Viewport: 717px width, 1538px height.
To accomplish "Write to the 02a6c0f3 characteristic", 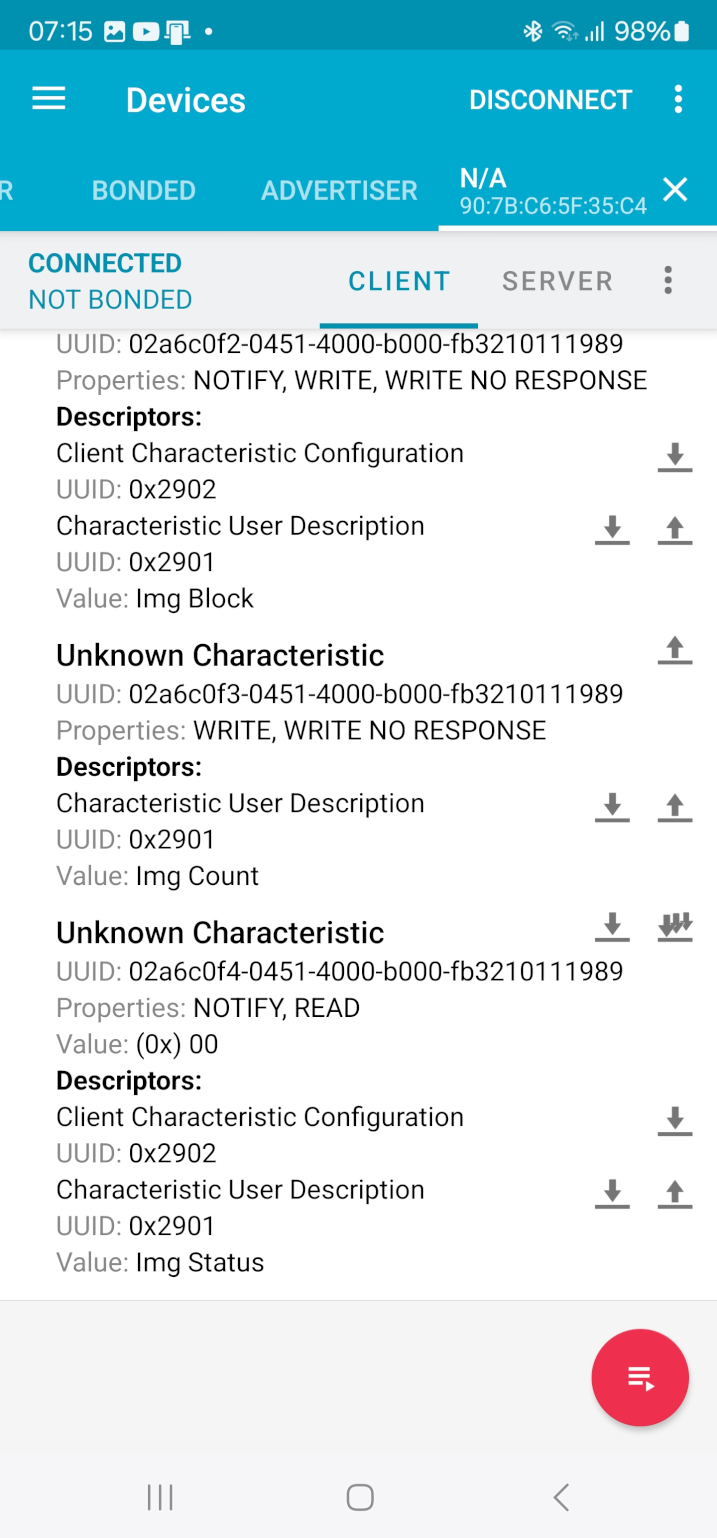I will coord(675,650).
